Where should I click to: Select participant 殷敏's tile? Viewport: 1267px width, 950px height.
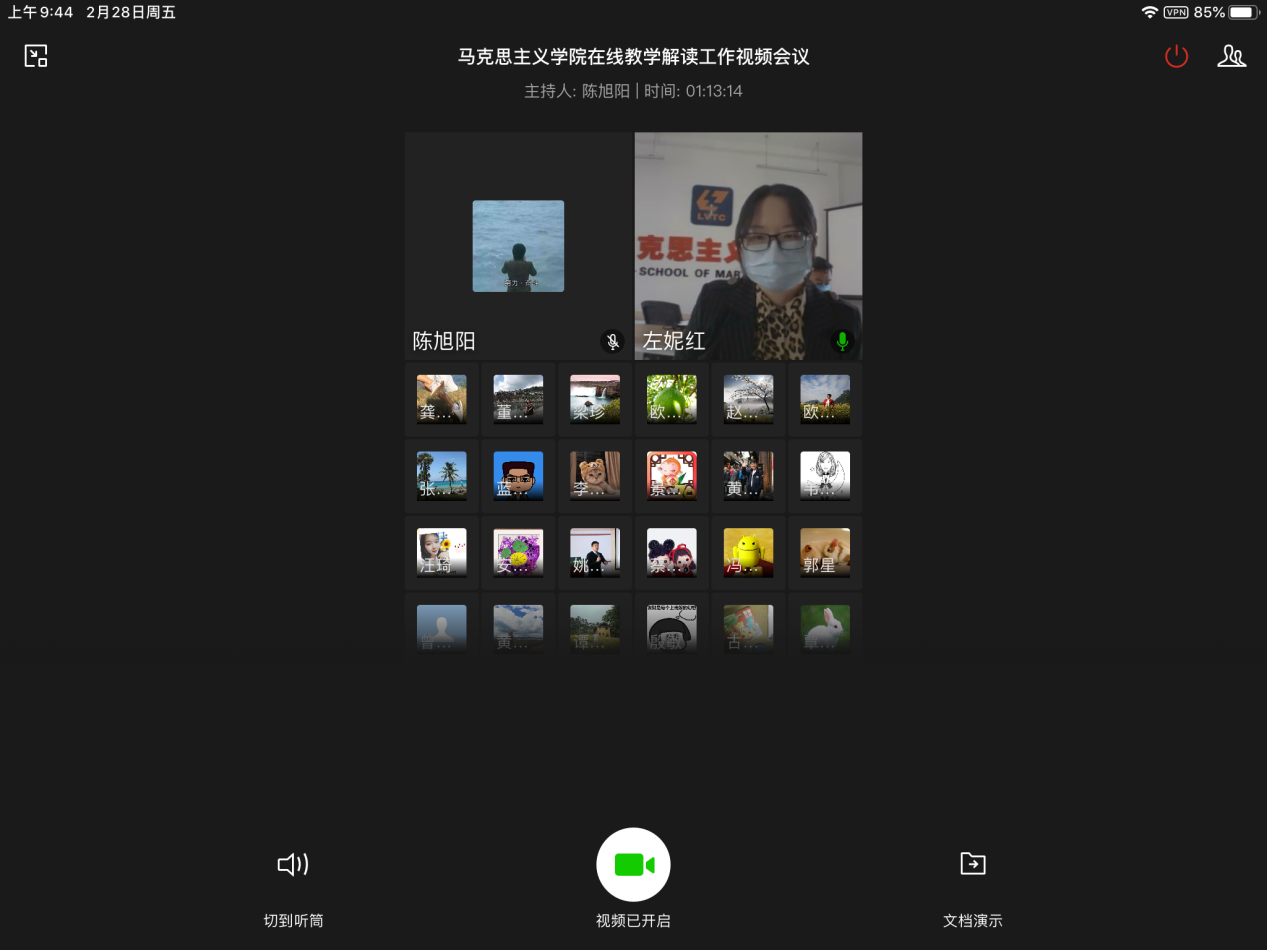671,629
